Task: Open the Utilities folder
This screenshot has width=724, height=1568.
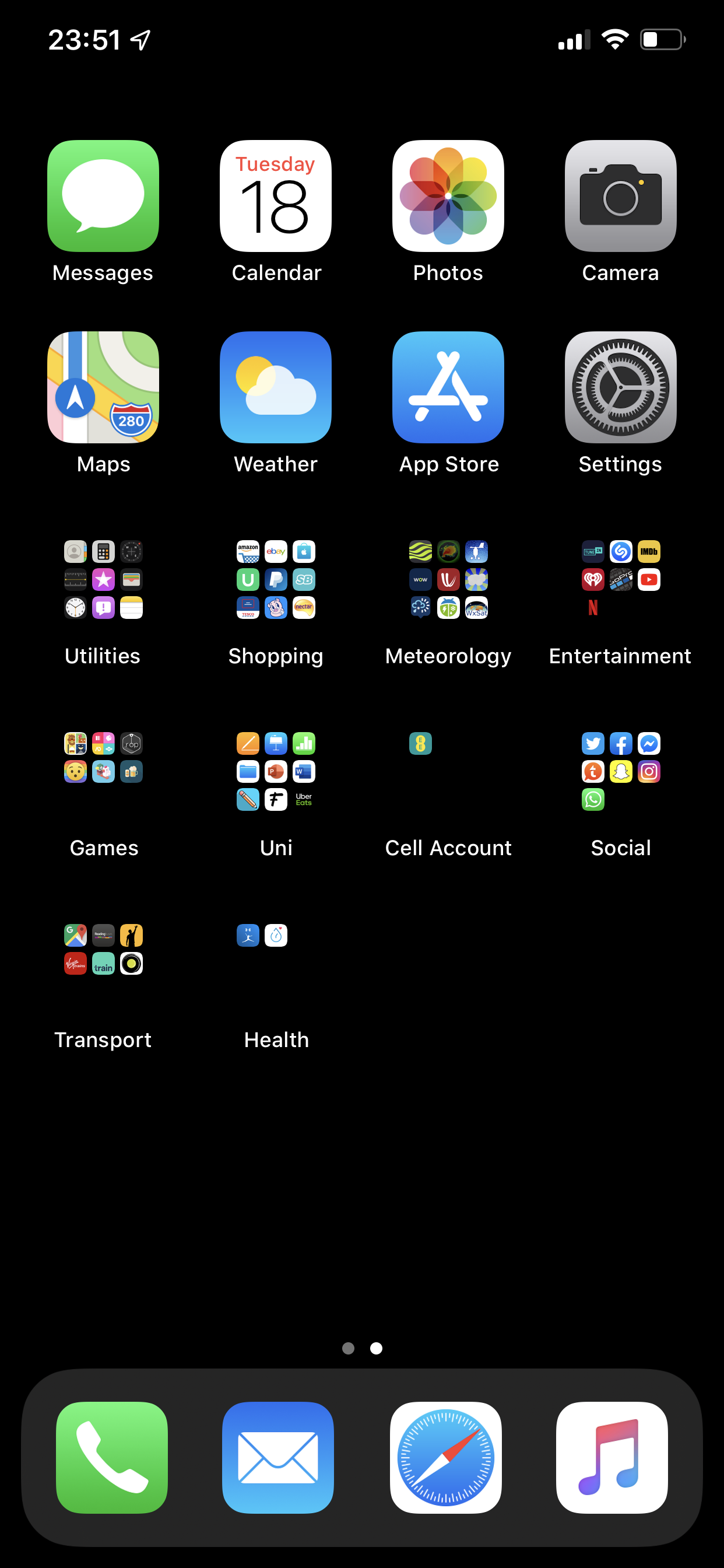Action: [x=103, y=579]
